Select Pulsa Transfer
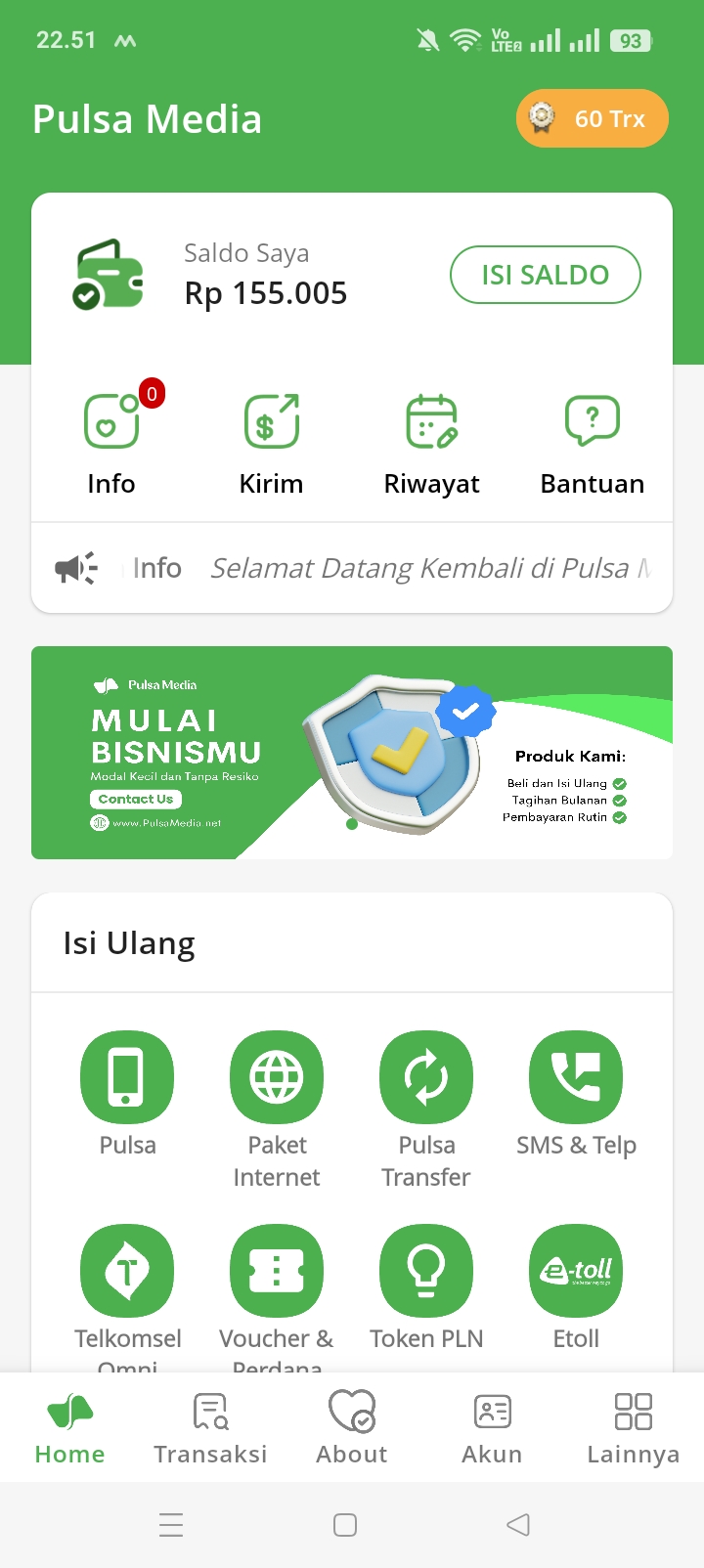The width and height of the screenshot is (704, 1568). tap(426, 1077)
